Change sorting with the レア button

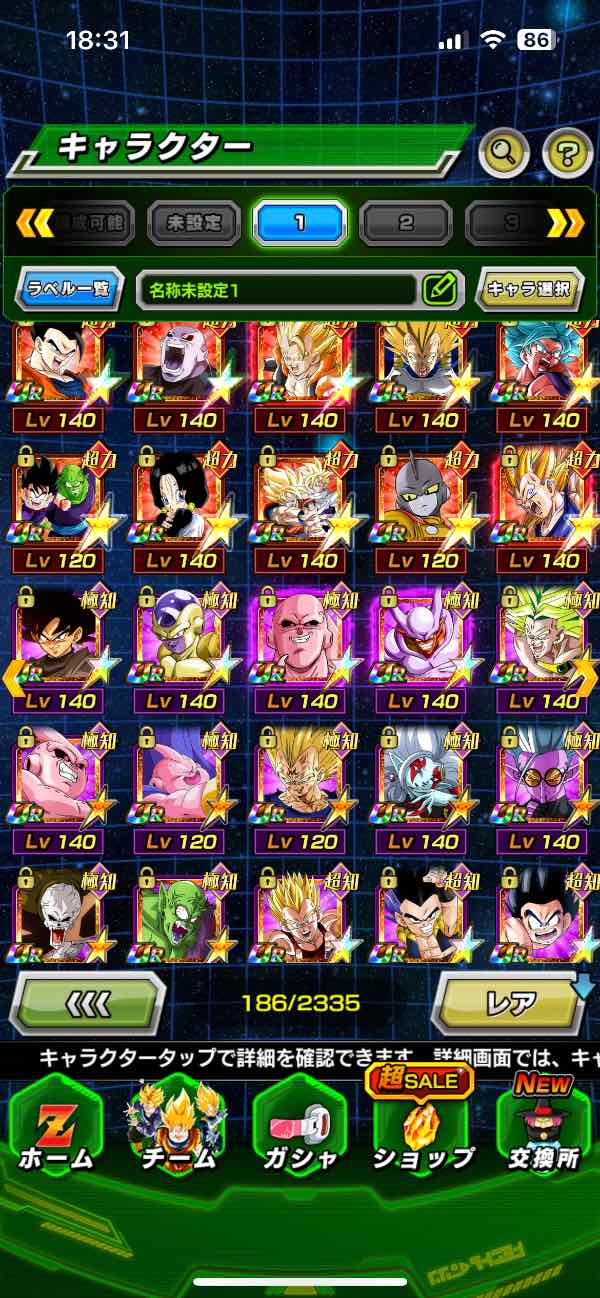coord(510,1001)
